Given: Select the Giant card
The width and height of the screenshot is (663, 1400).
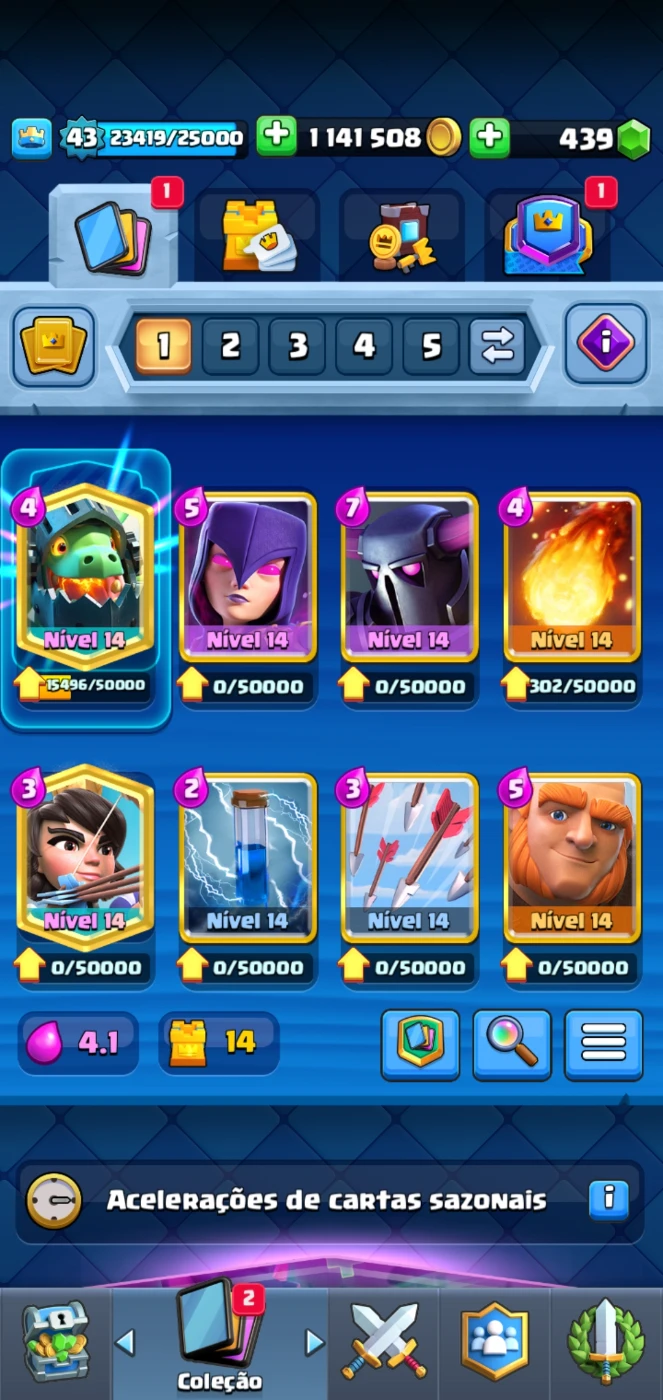Looking at the screenshot, I should pyautogui.click(x=571, y=858).
